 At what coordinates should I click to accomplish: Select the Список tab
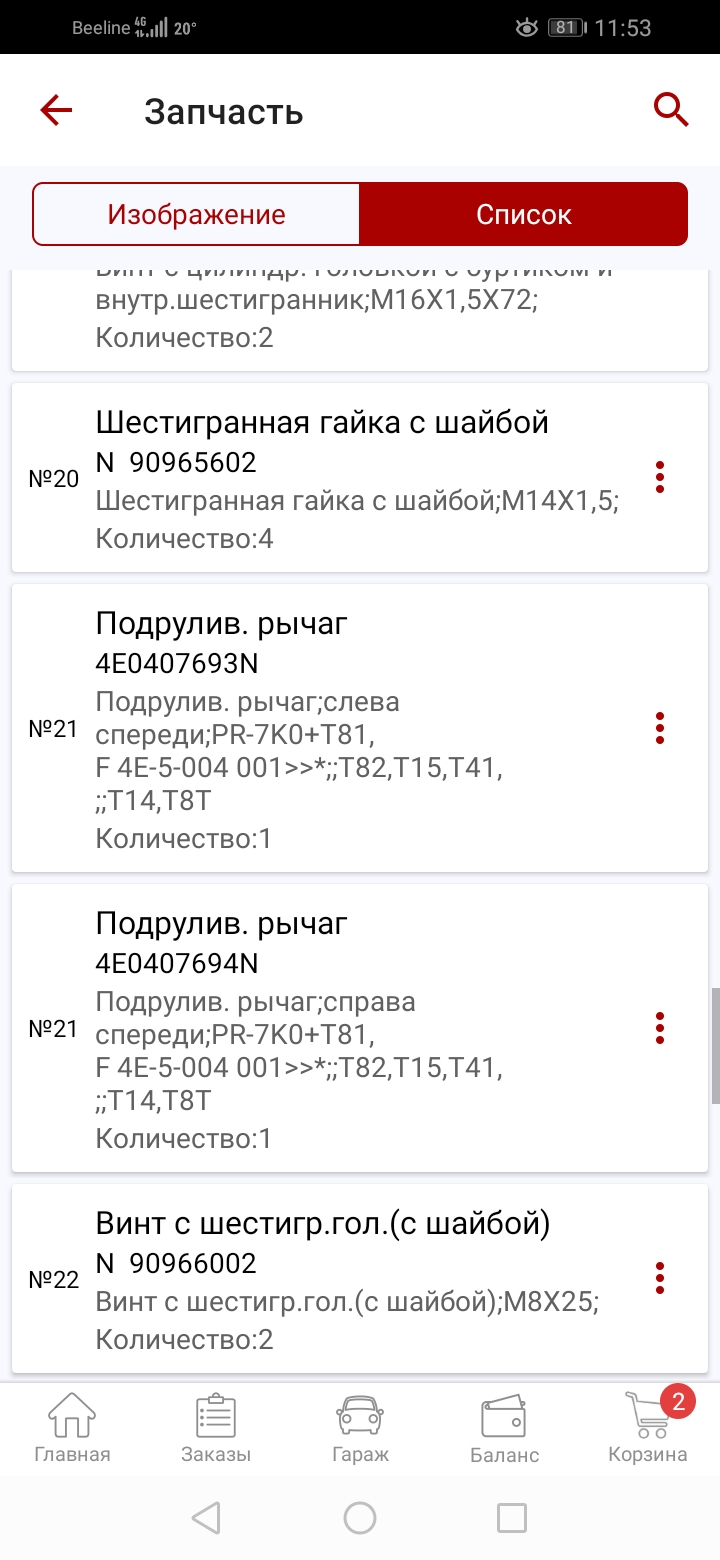pos(523,214)
